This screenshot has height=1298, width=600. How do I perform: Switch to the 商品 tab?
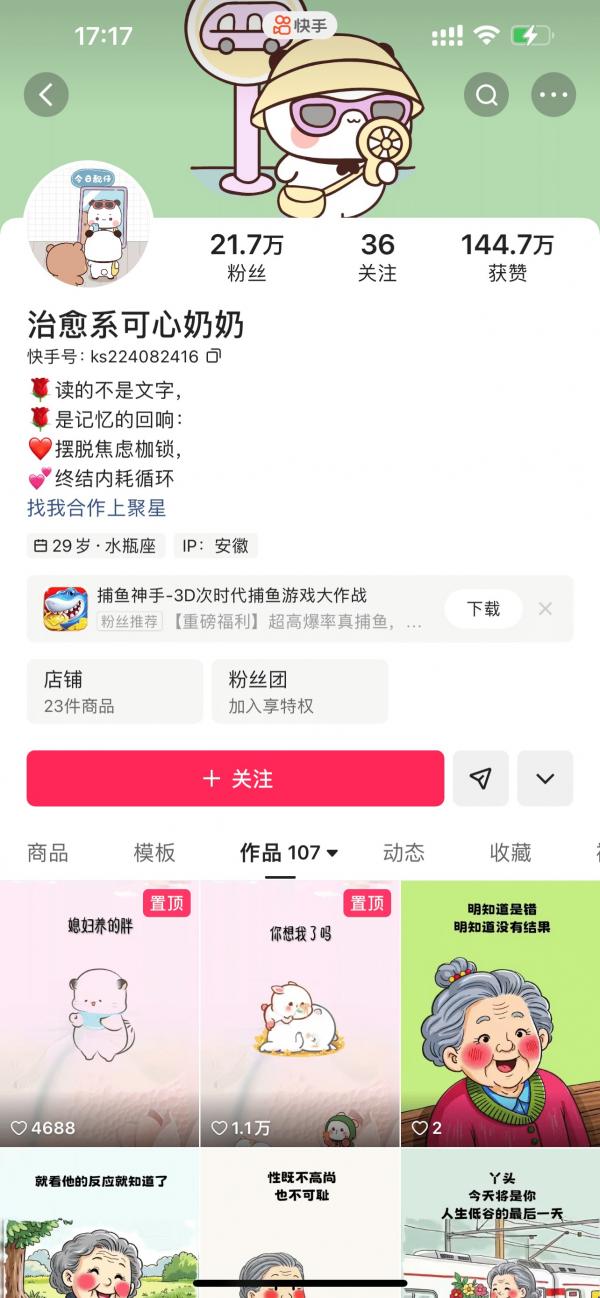pyautogui.click(x=48, y=852)
